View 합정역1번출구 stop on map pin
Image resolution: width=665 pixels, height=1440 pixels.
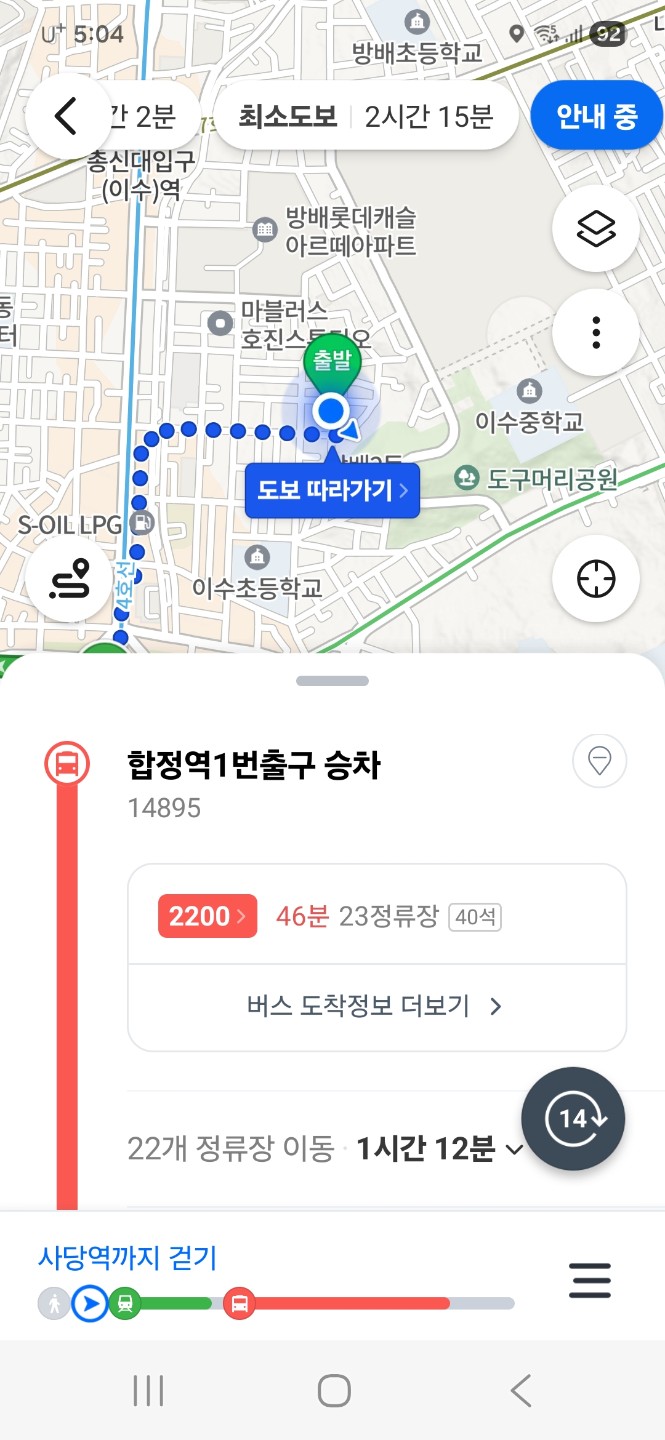(599, 763)
